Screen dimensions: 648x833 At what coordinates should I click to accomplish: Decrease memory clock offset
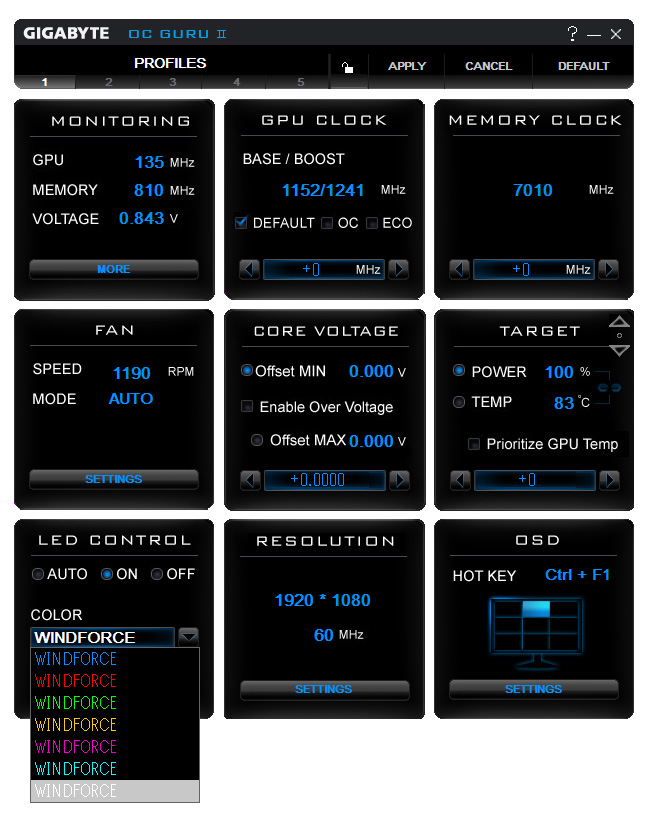pos(459,269)
